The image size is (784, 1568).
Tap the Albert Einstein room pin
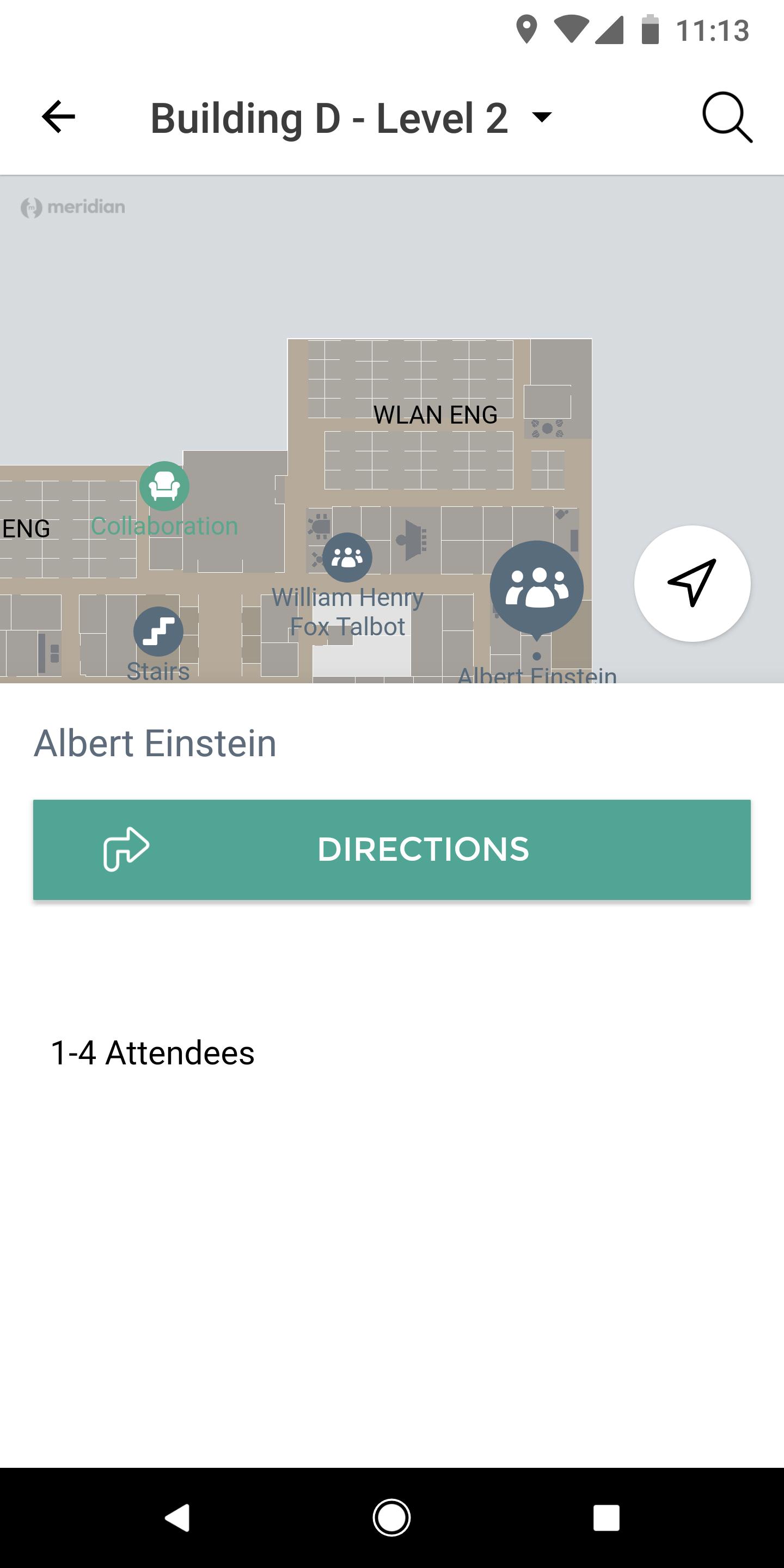(536, 587)
